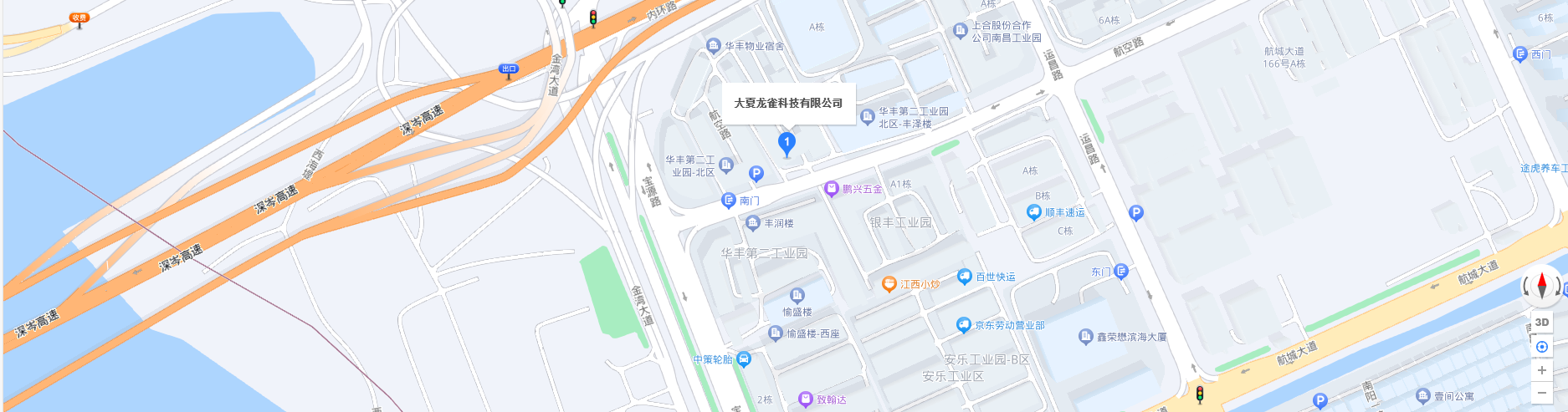The image size is (1568, 412).
Task: Select the 东门 gate marker
Action: (x=1121, y=271)
